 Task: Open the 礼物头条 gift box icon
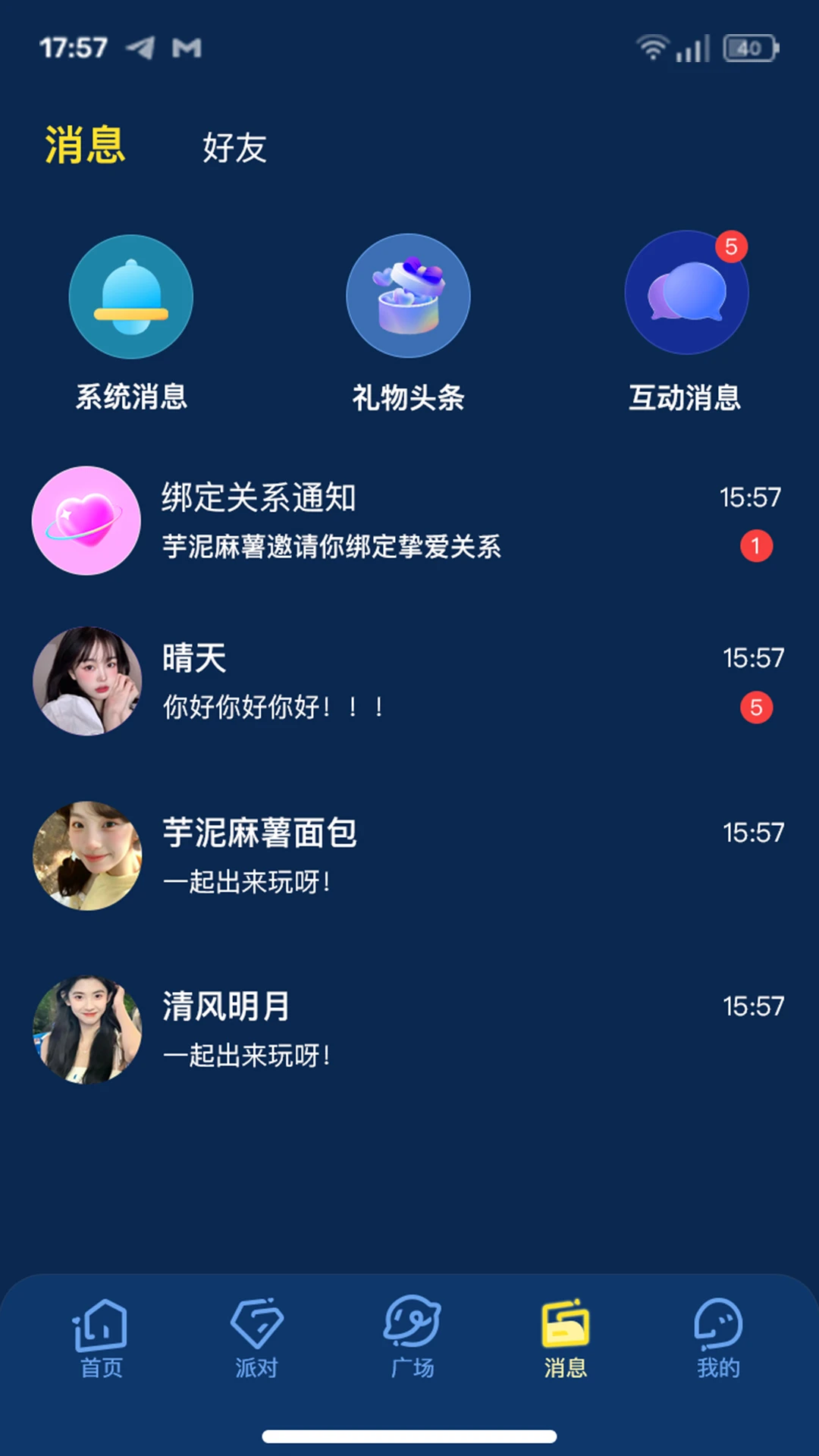tap(408, 296)
